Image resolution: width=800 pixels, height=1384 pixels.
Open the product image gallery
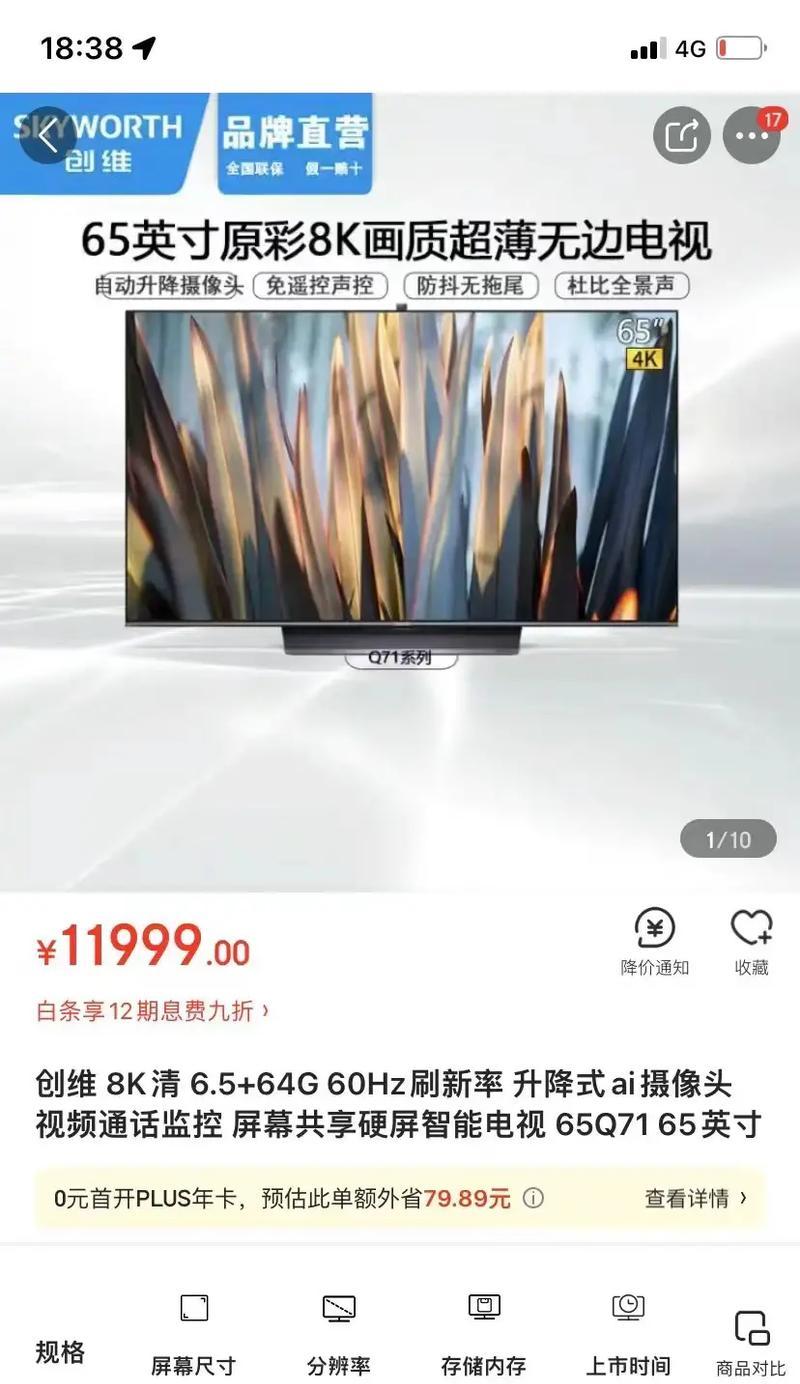[x=400, y=490]
